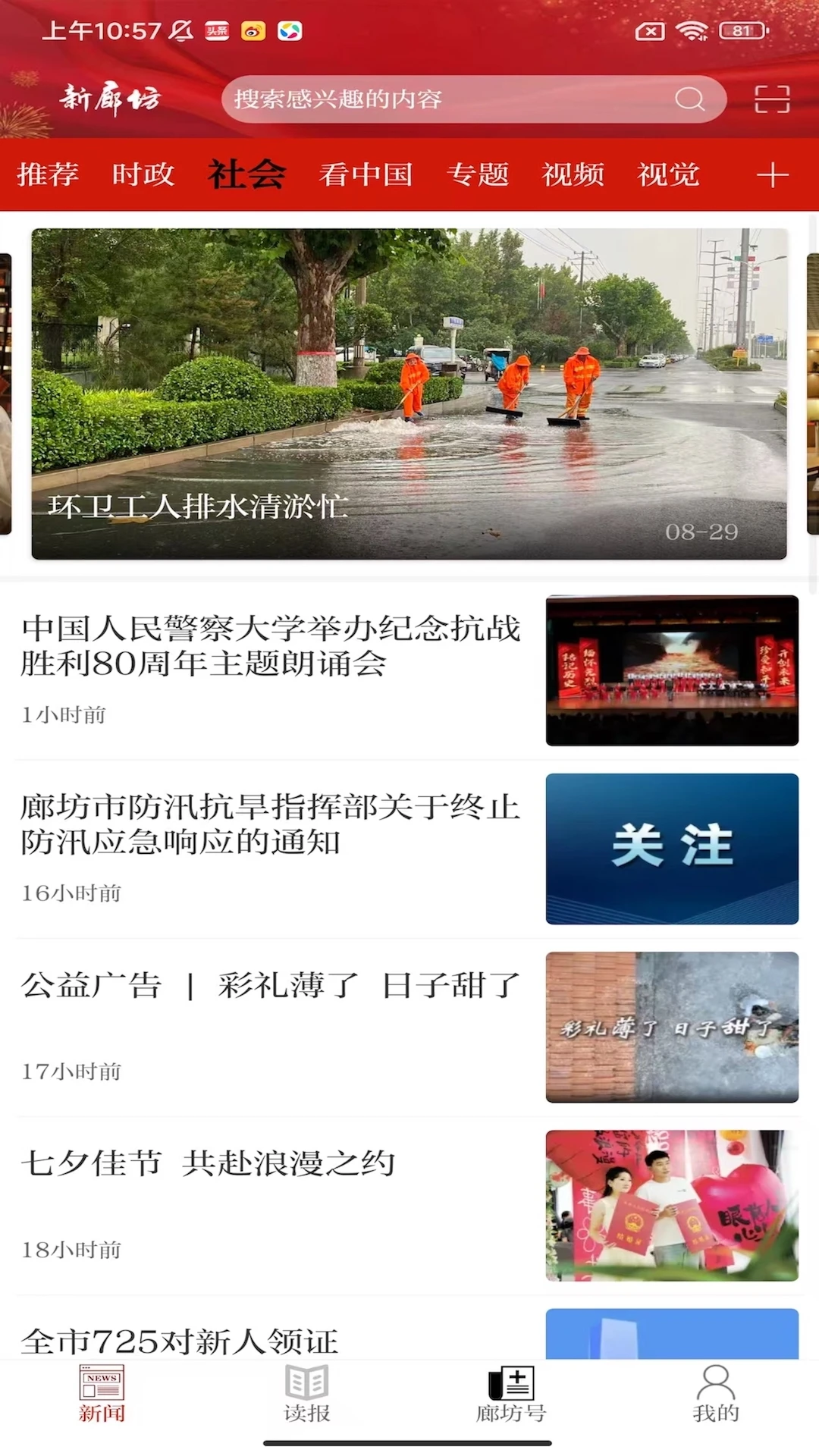This screenshot has width=819, height=1456.
Task: Go to the 我的 profile tab
Action: (x=716, y=1394)
